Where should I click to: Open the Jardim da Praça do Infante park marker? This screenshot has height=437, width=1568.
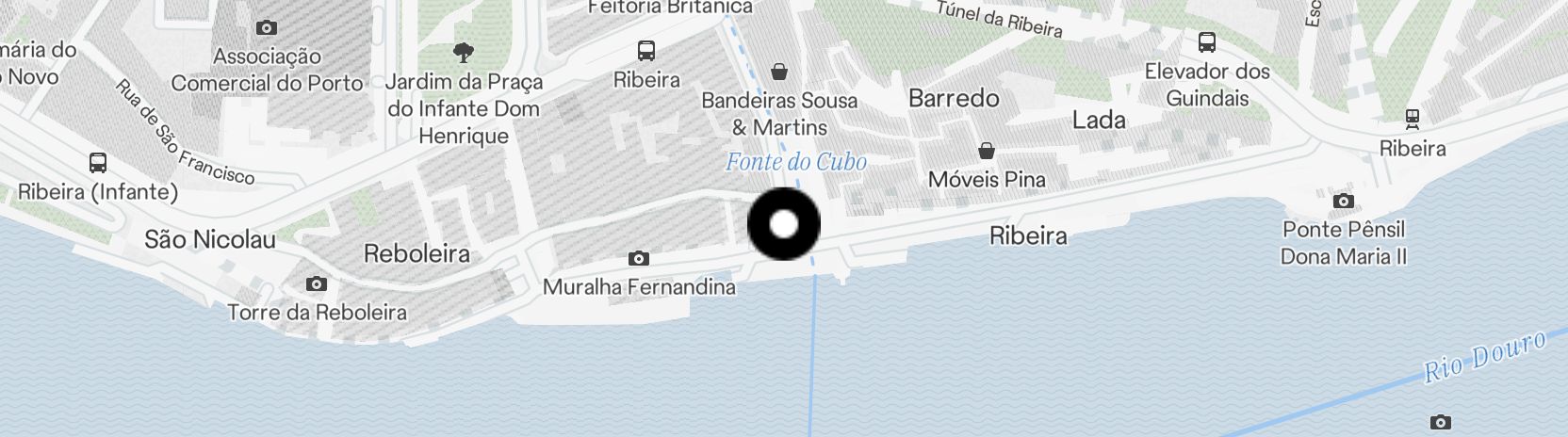point(464,53)
